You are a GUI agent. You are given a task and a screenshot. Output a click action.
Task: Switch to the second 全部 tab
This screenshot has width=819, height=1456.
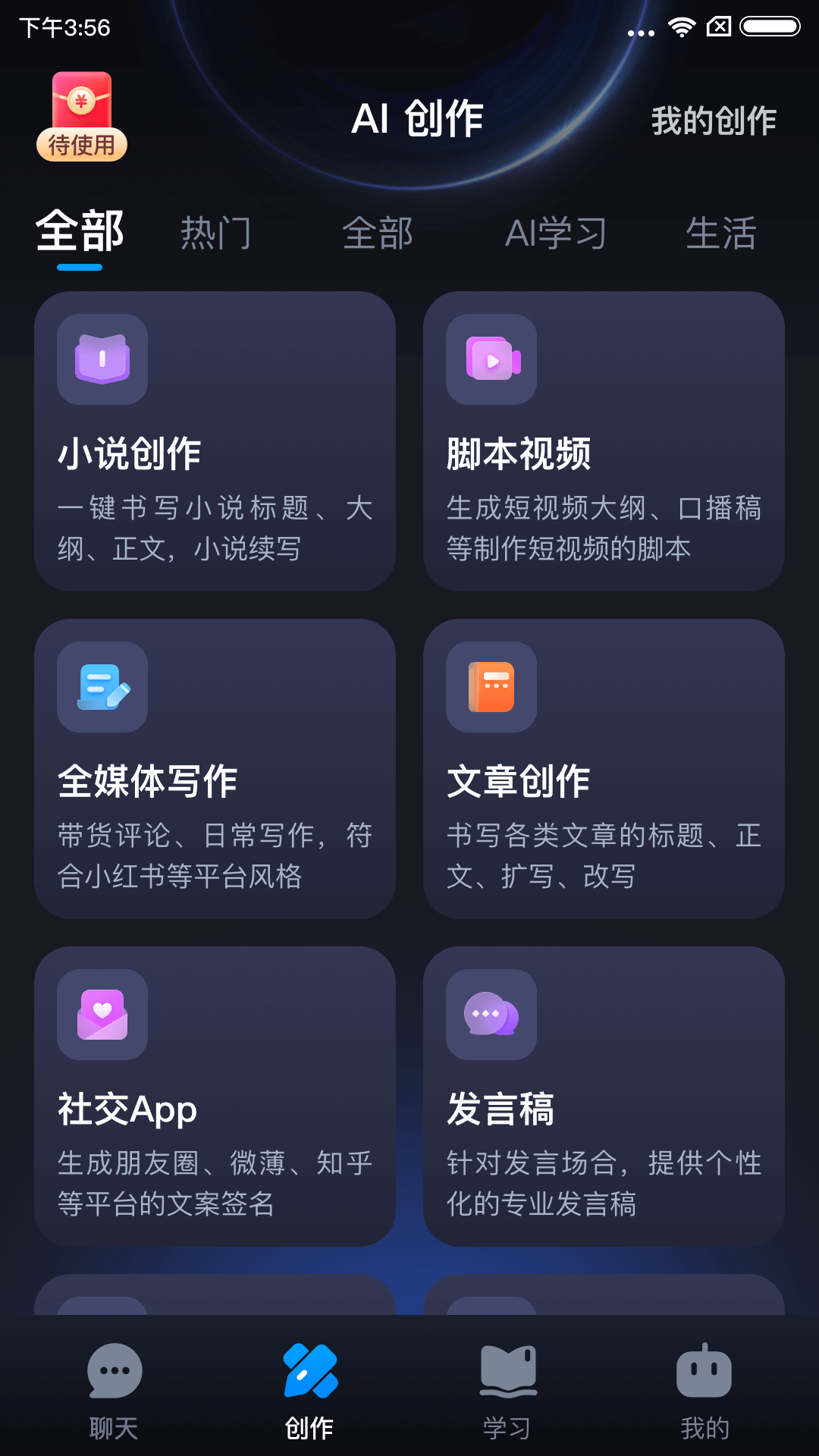[379, 234]
